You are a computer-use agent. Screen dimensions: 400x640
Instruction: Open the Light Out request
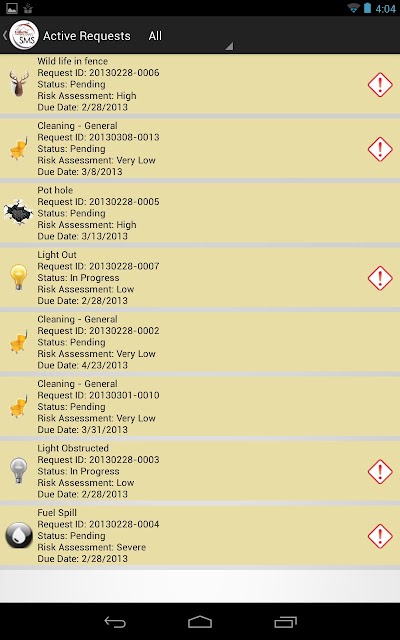(200, 278)
